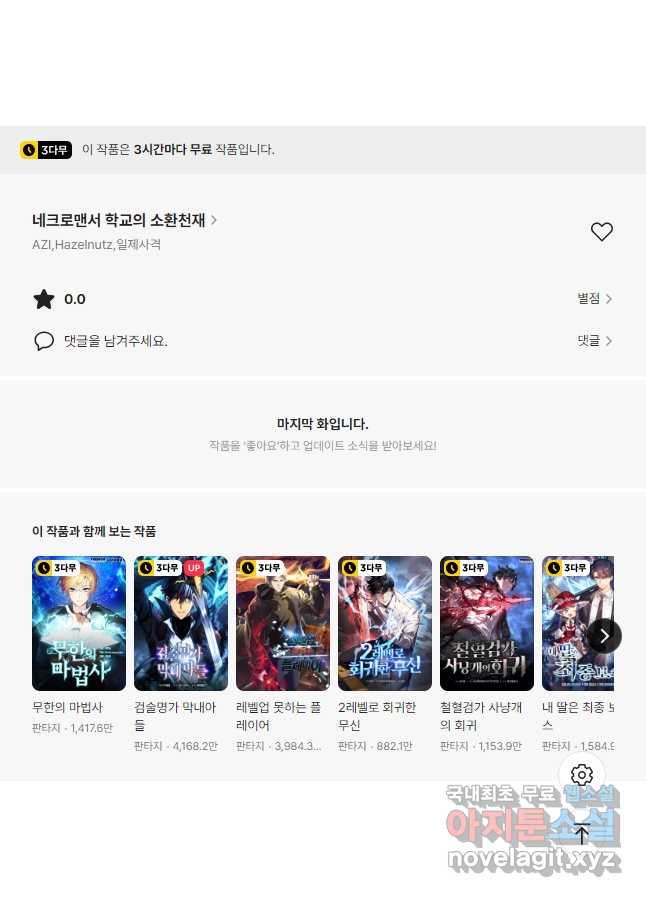
Task: Open 2레벨로 회귀한 무신 recommendation
Action: tap(385, 623)
